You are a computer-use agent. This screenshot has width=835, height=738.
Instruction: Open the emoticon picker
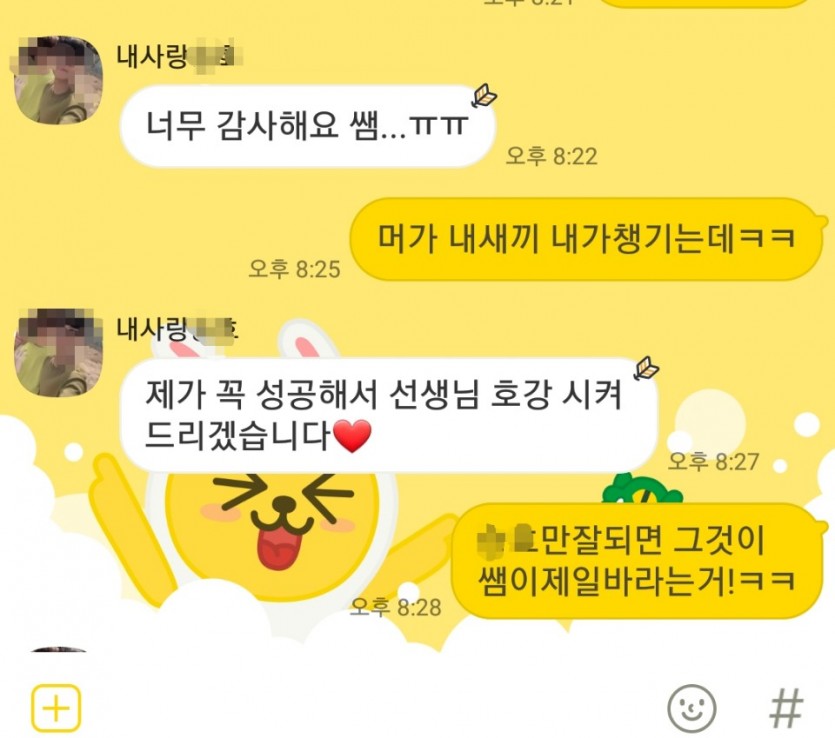pos(691,709)
